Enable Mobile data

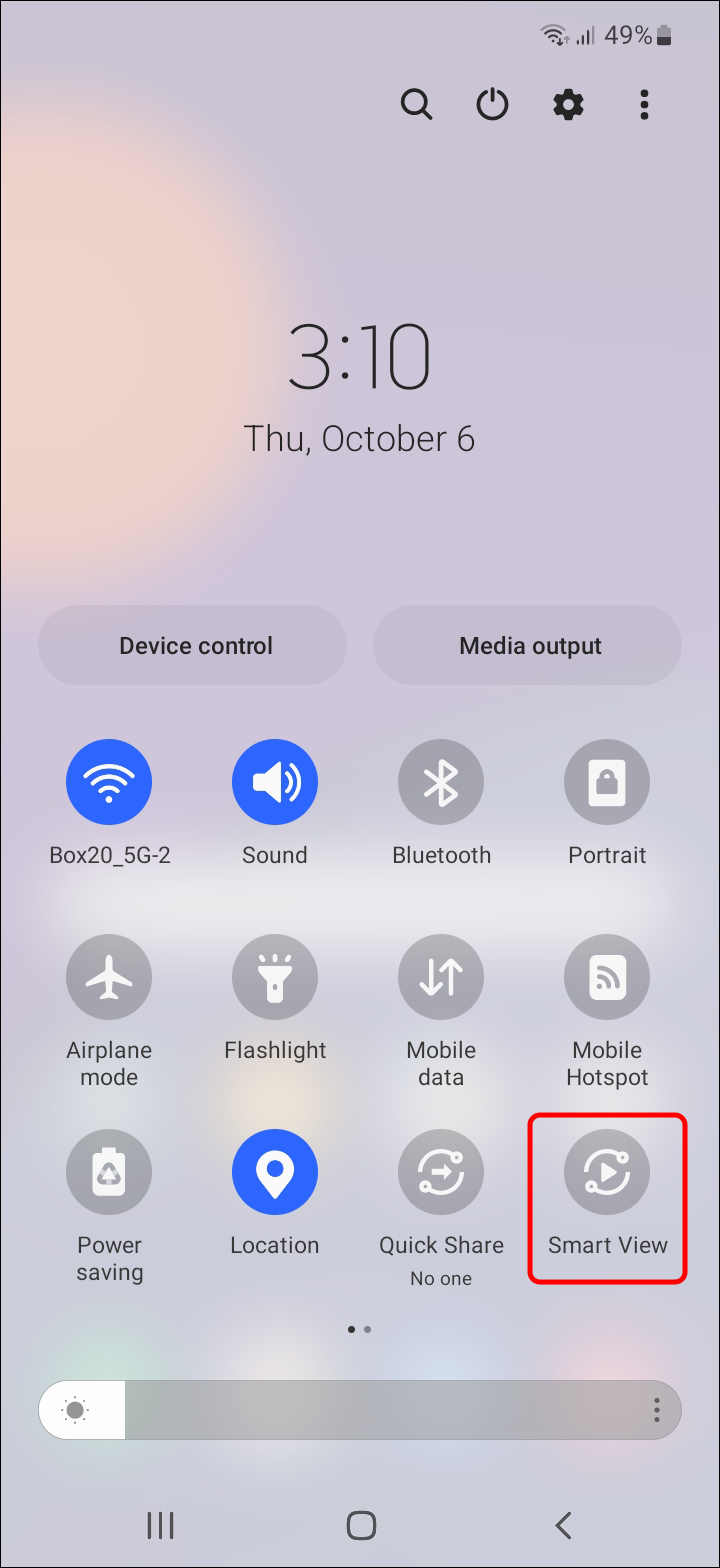[441, 977]
